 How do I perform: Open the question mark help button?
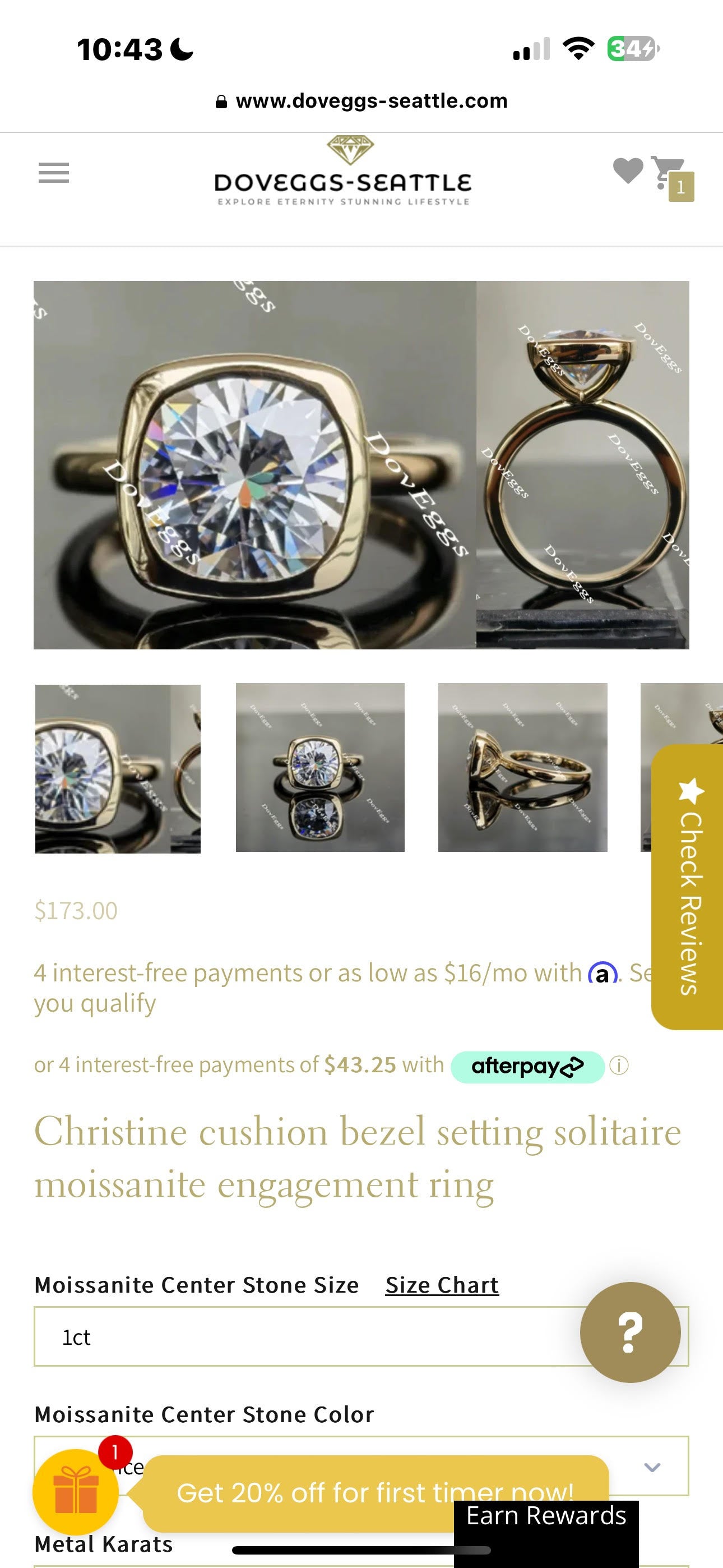(x=630, y=1332)
